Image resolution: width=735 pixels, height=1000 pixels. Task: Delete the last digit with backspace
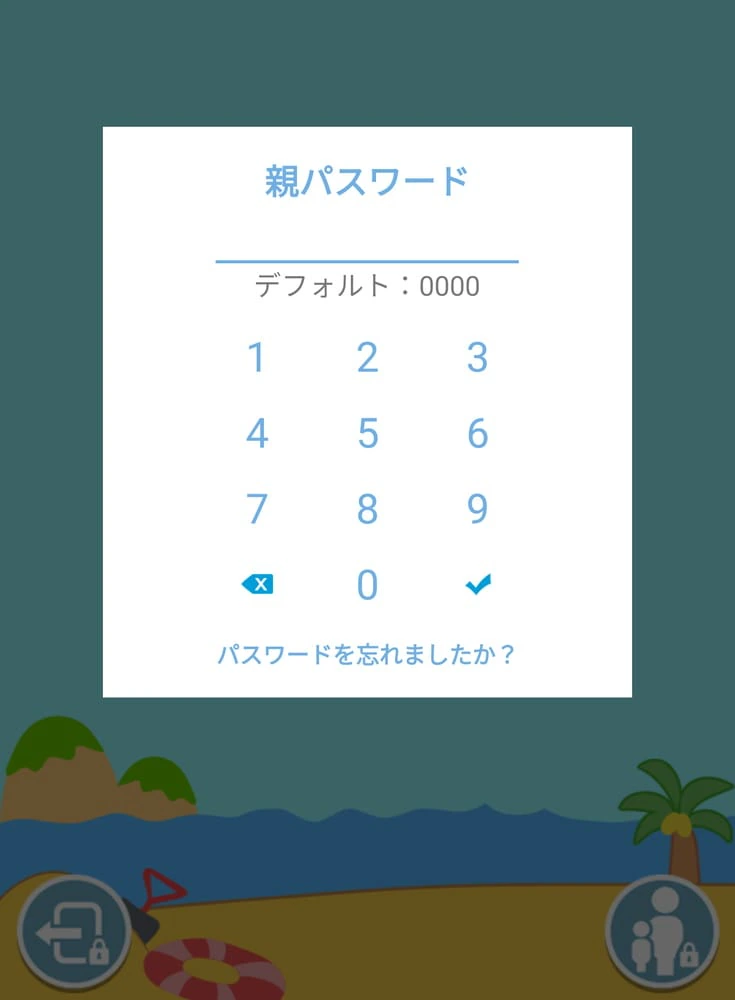coord(257,585)
